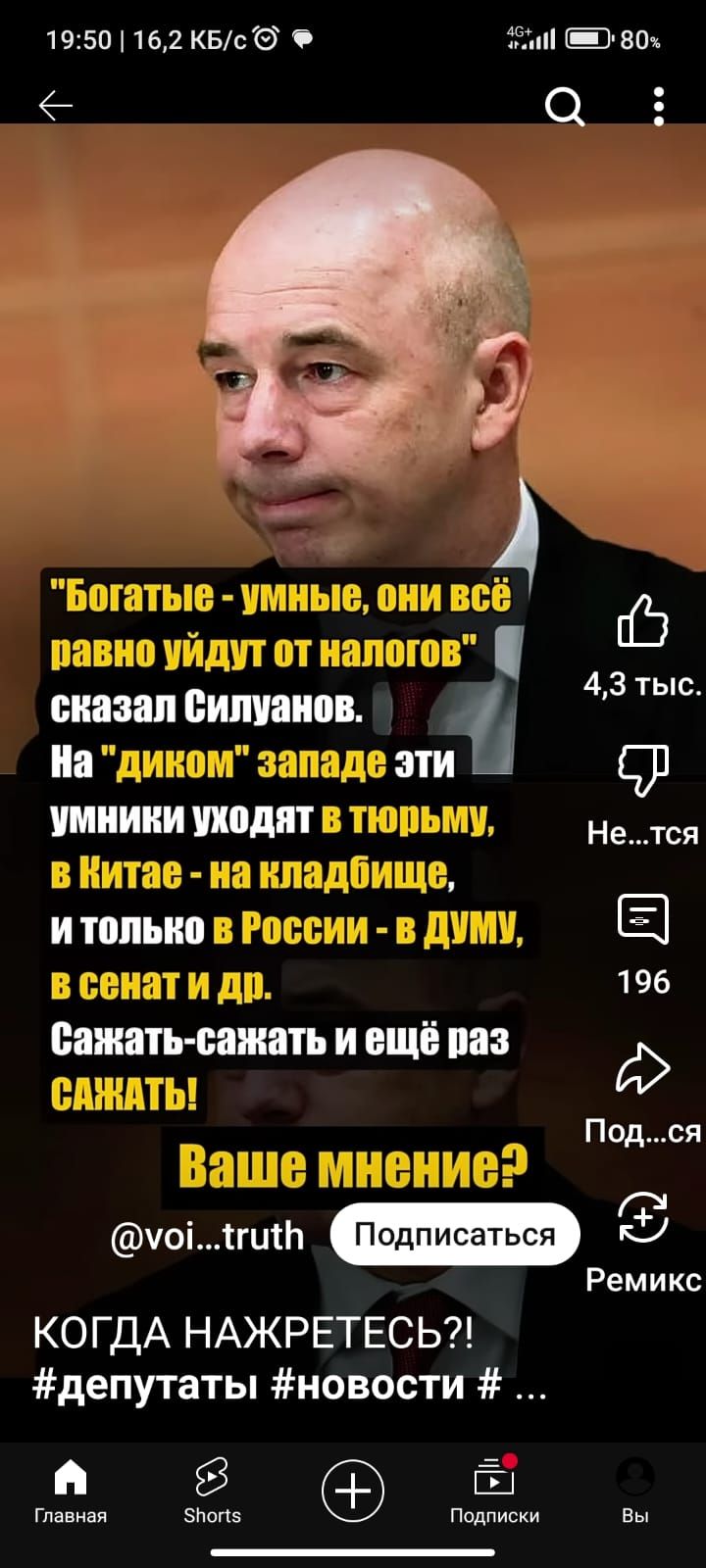Image resolution: width=706 pixels, height=1568 pixels.
Task: Switch to the Подписки tab
Action: point(494,1490)
